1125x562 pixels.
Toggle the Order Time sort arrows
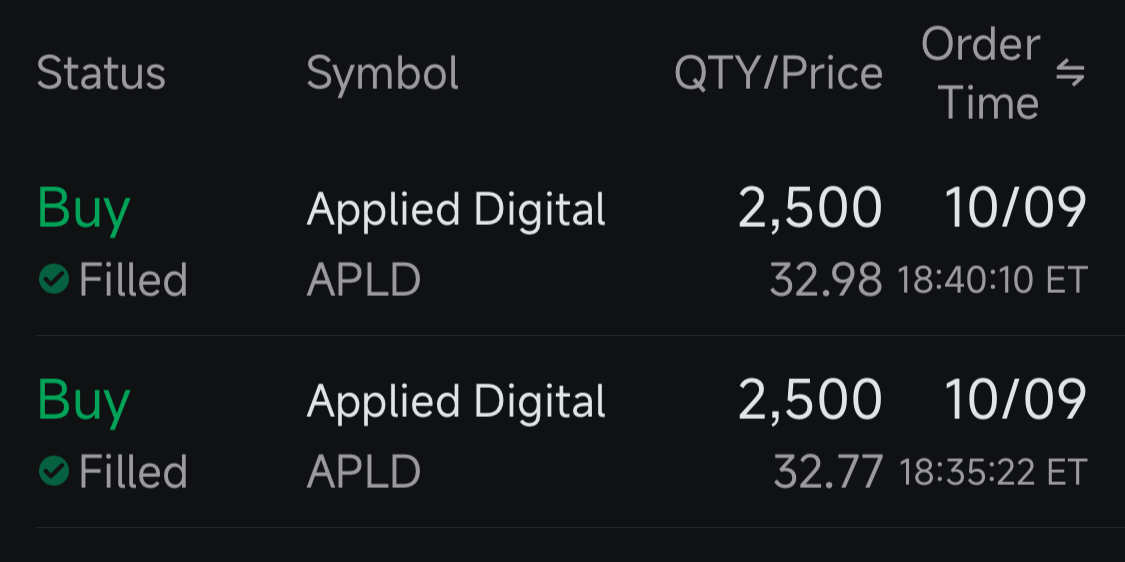coord(1070,73)
